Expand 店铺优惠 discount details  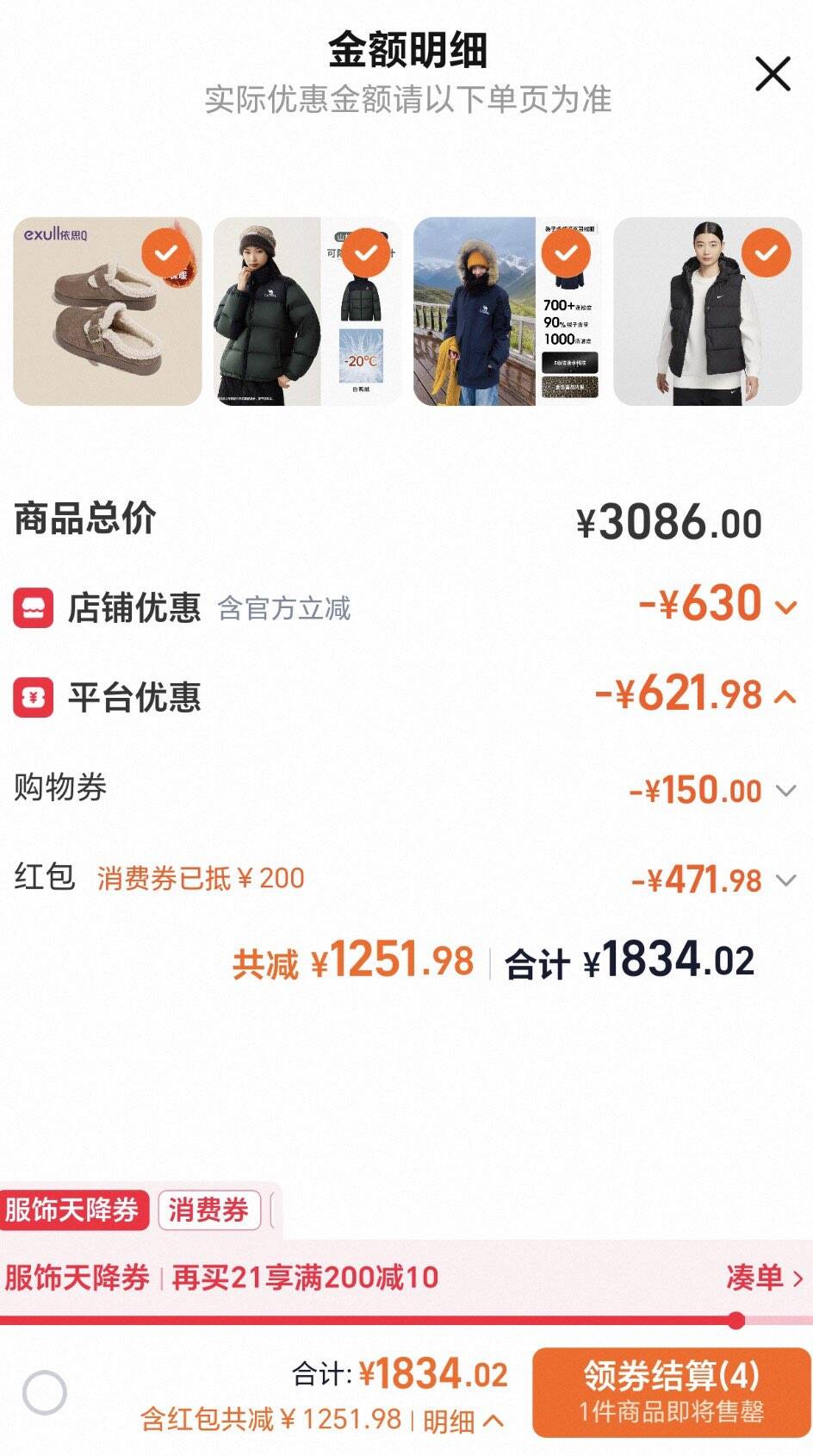[785, 607]
